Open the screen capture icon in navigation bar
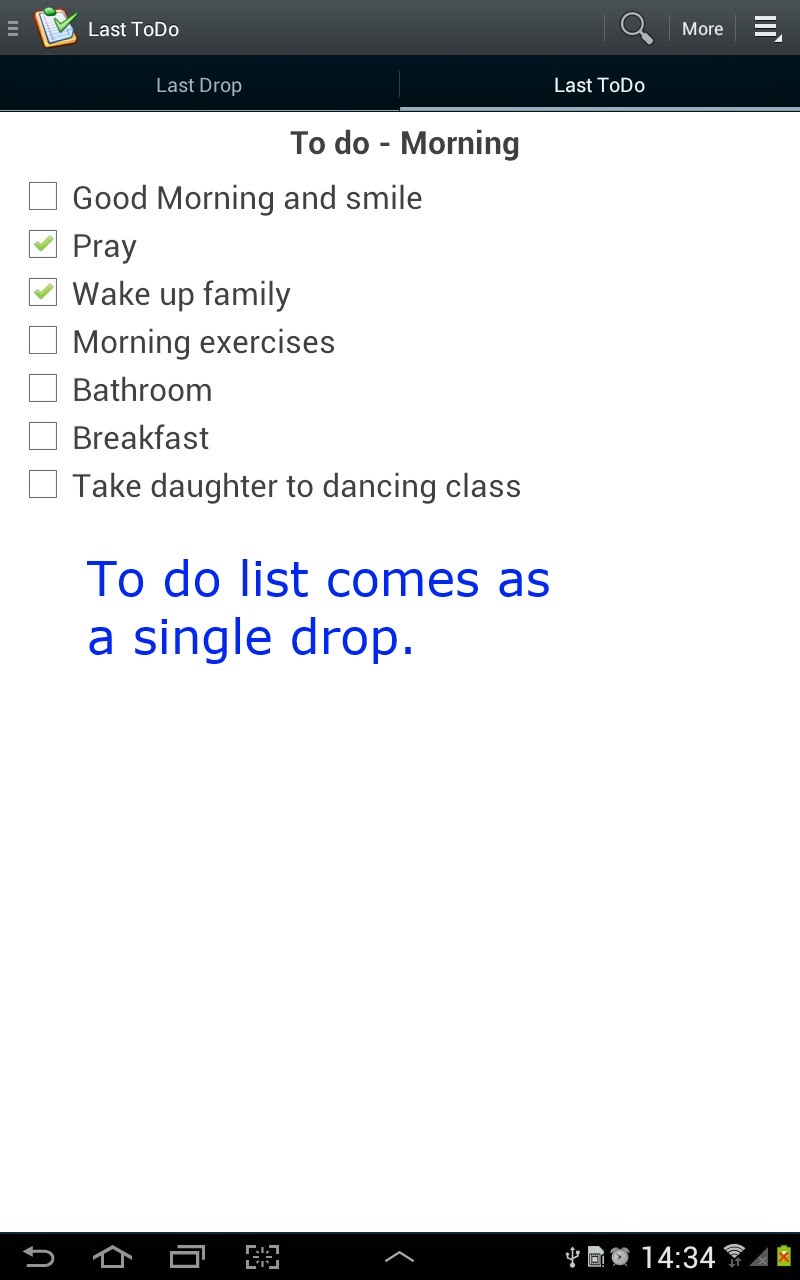 click(x=264, y=1256)
